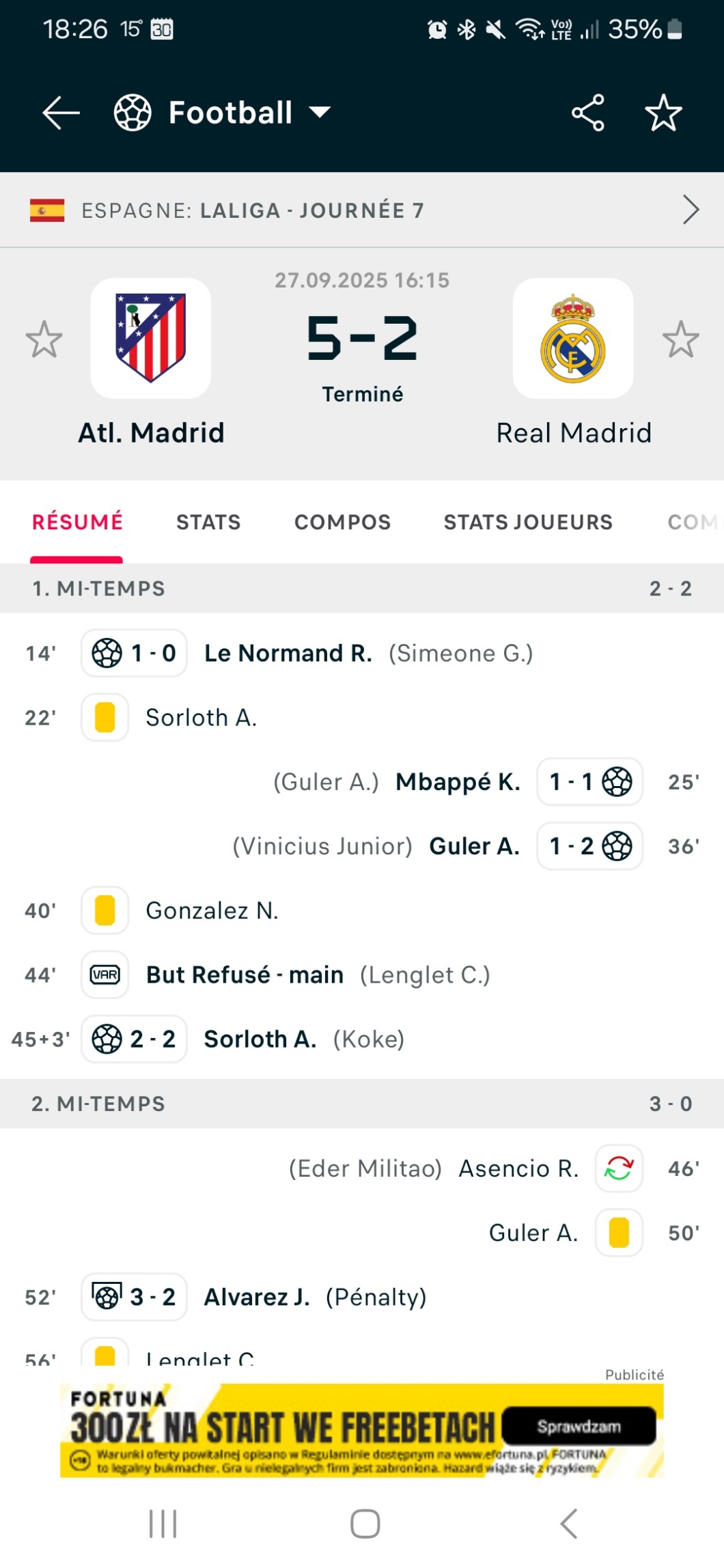Image resolution: width=724 pixels, height=1568 pixels.
Task: Select the Résumé tab
Action: click(77, 522)
